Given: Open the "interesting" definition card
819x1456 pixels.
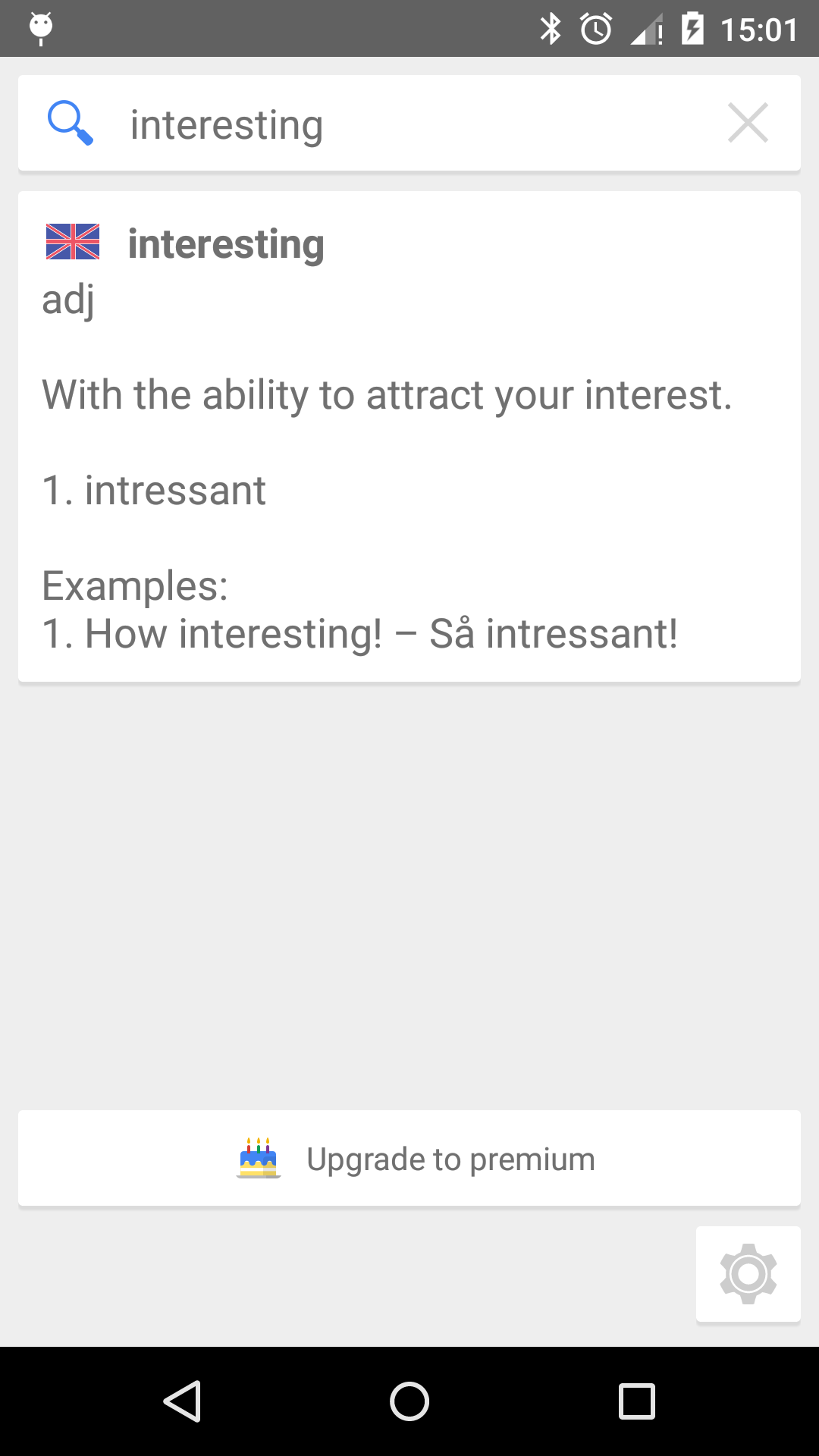Looking at the screenshot, I should 409,436.
